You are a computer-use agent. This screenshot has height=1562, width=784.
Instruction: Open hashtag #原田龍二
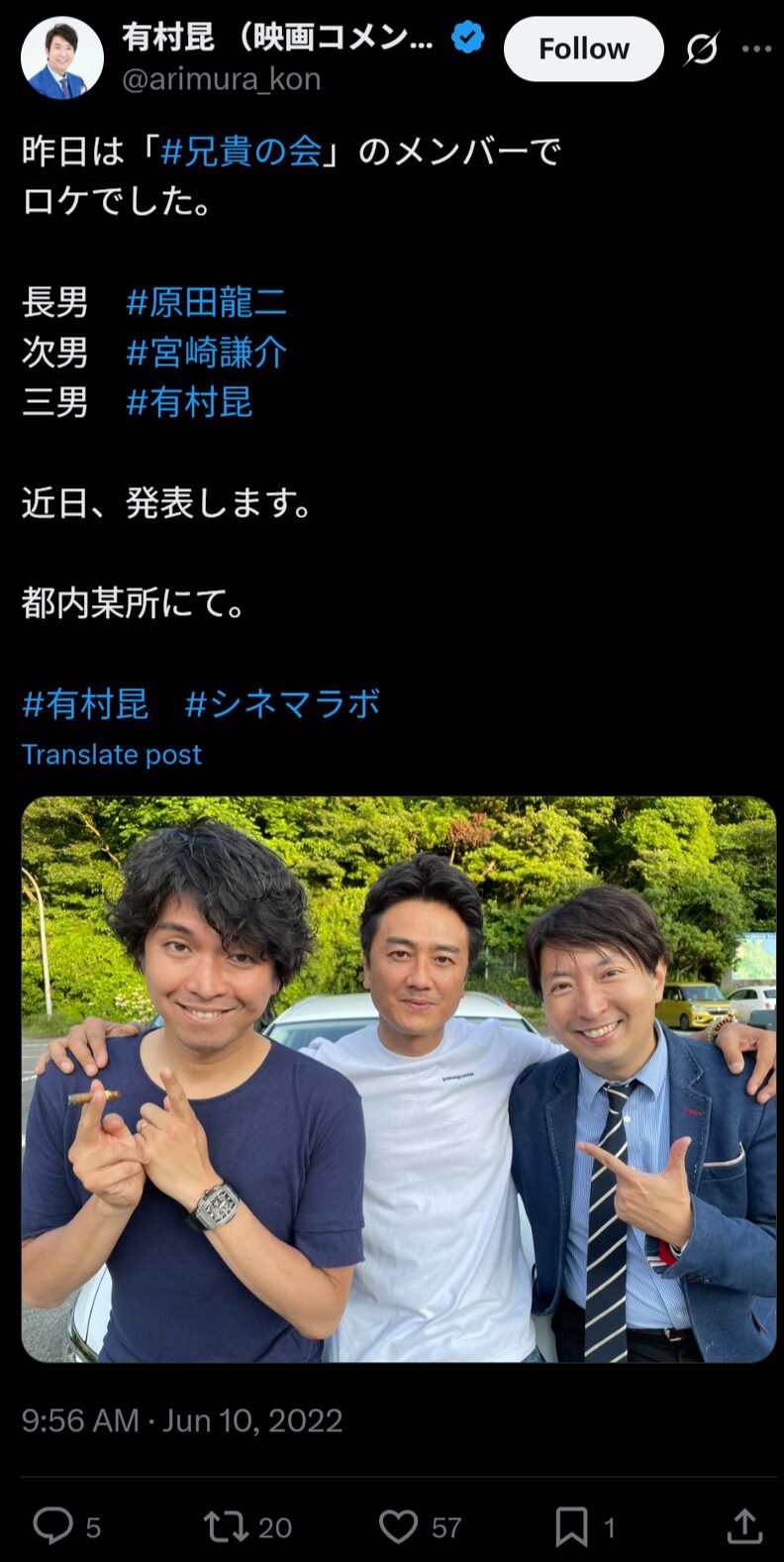point(206,302)
